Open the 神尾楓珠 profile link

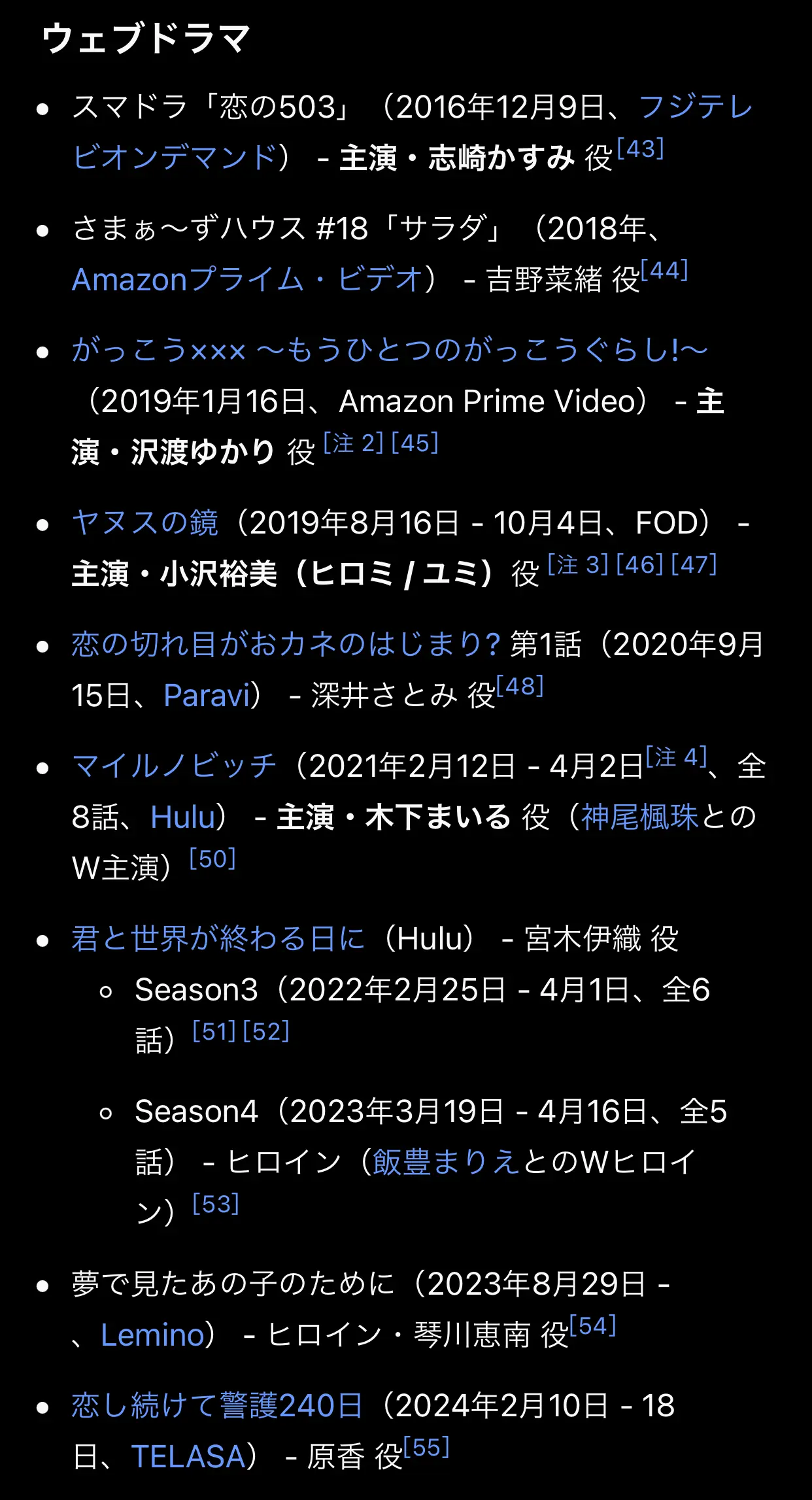[x=640, y=817]
